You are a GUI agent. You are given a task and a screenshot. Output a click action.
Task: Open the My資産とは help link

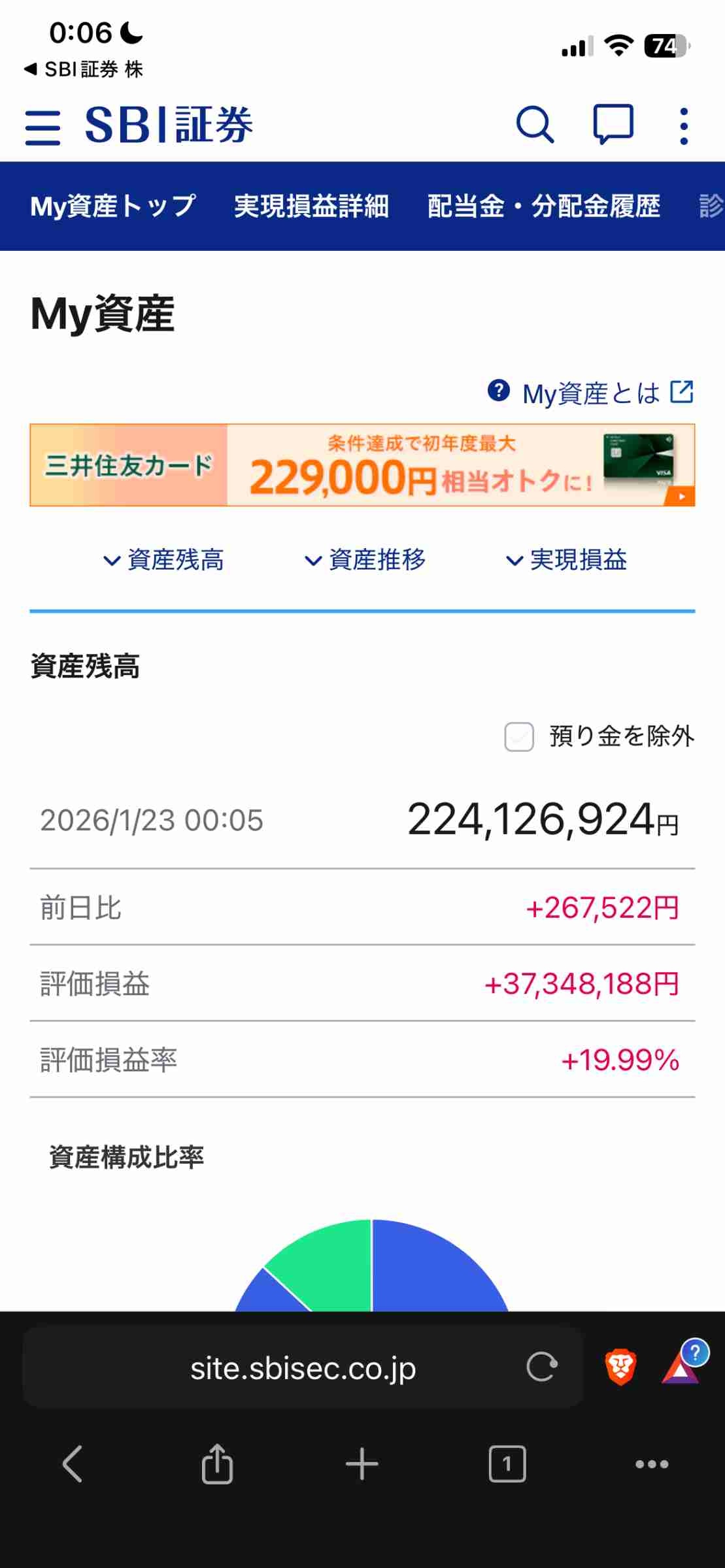coord(591,393)
